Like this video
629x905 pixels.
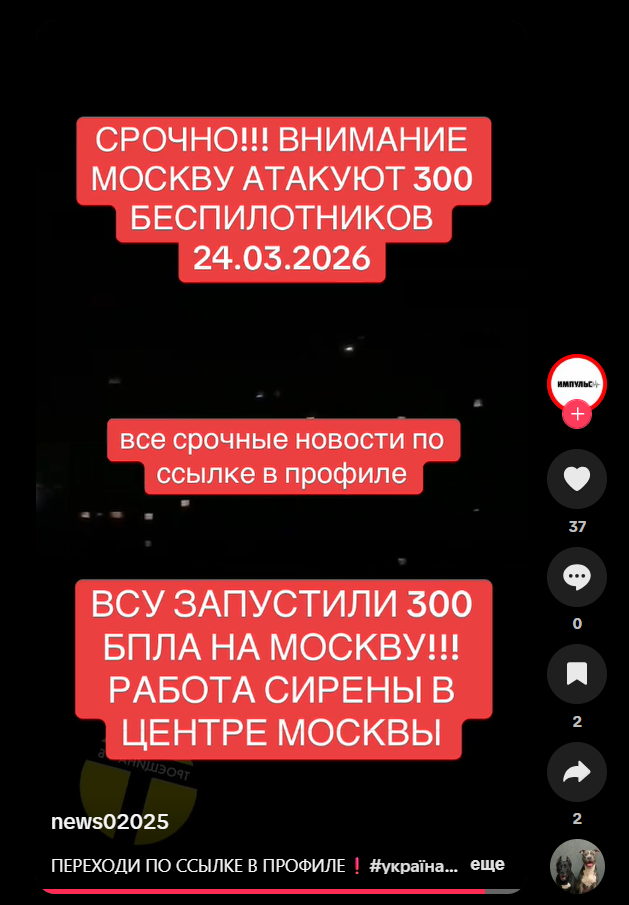577,479
